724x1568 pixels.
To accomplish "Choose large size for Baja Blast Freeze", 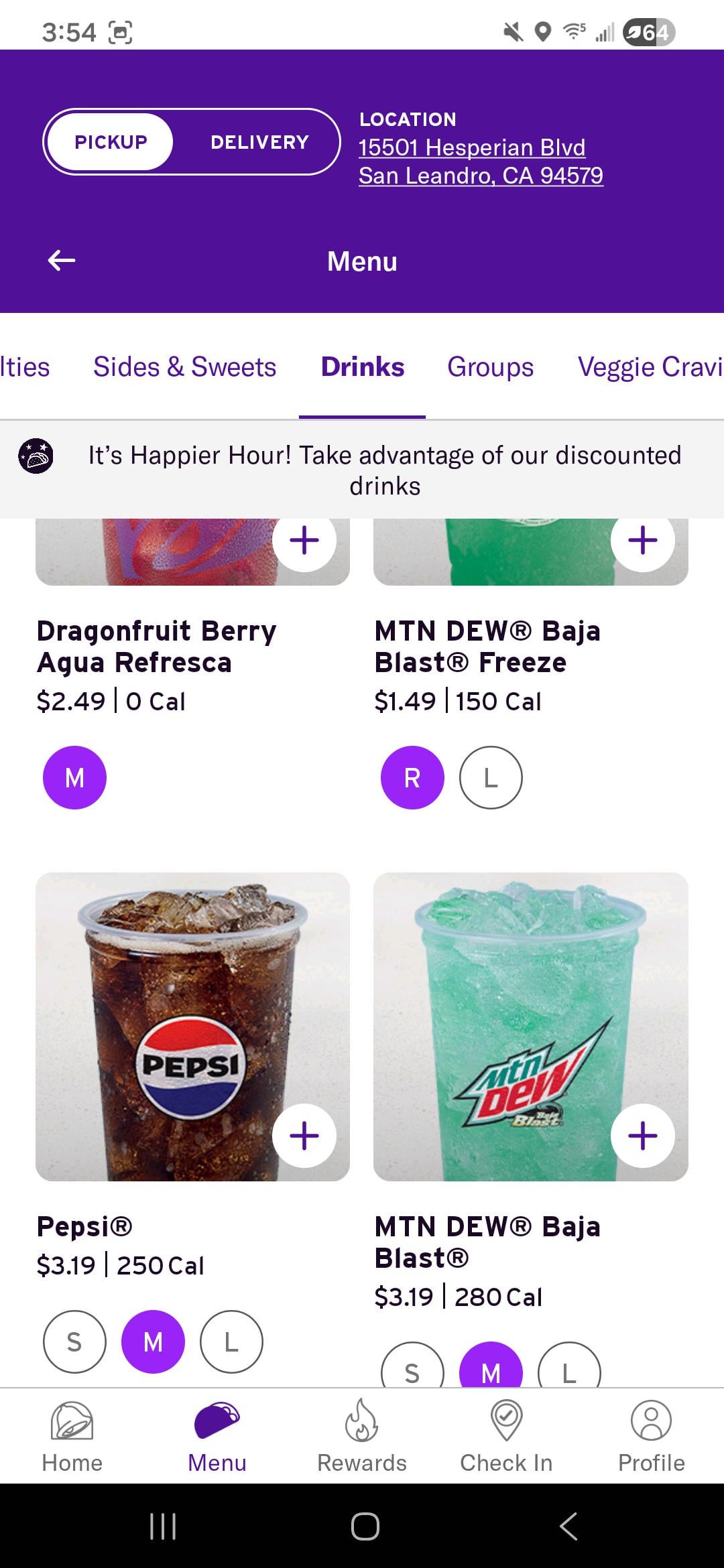I will pos(490,777).
